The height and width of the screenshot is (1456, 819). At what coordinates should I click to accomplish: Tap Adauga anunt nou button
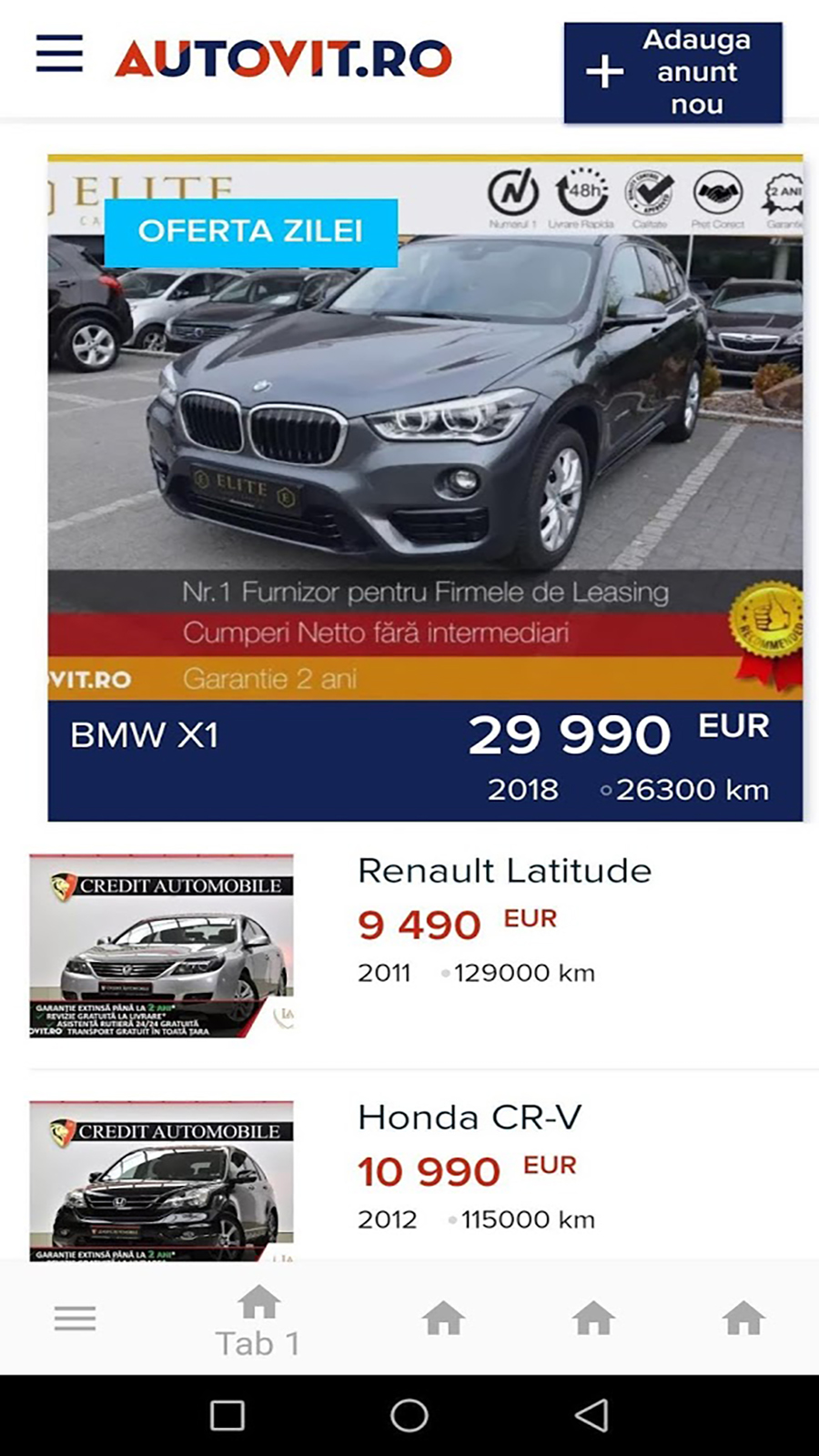click(672, 73)
